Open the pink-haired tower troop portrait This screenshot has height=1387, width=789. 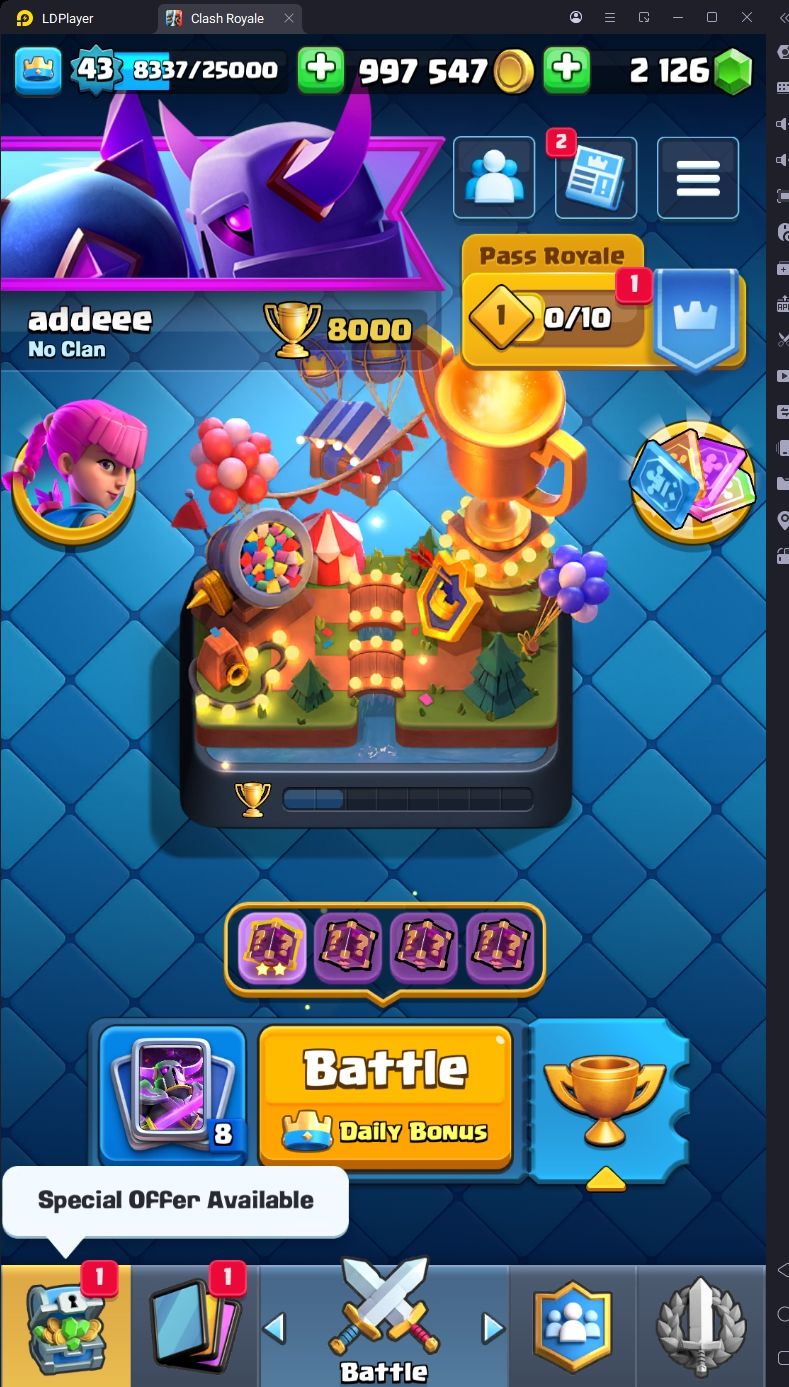coord(74,472)
